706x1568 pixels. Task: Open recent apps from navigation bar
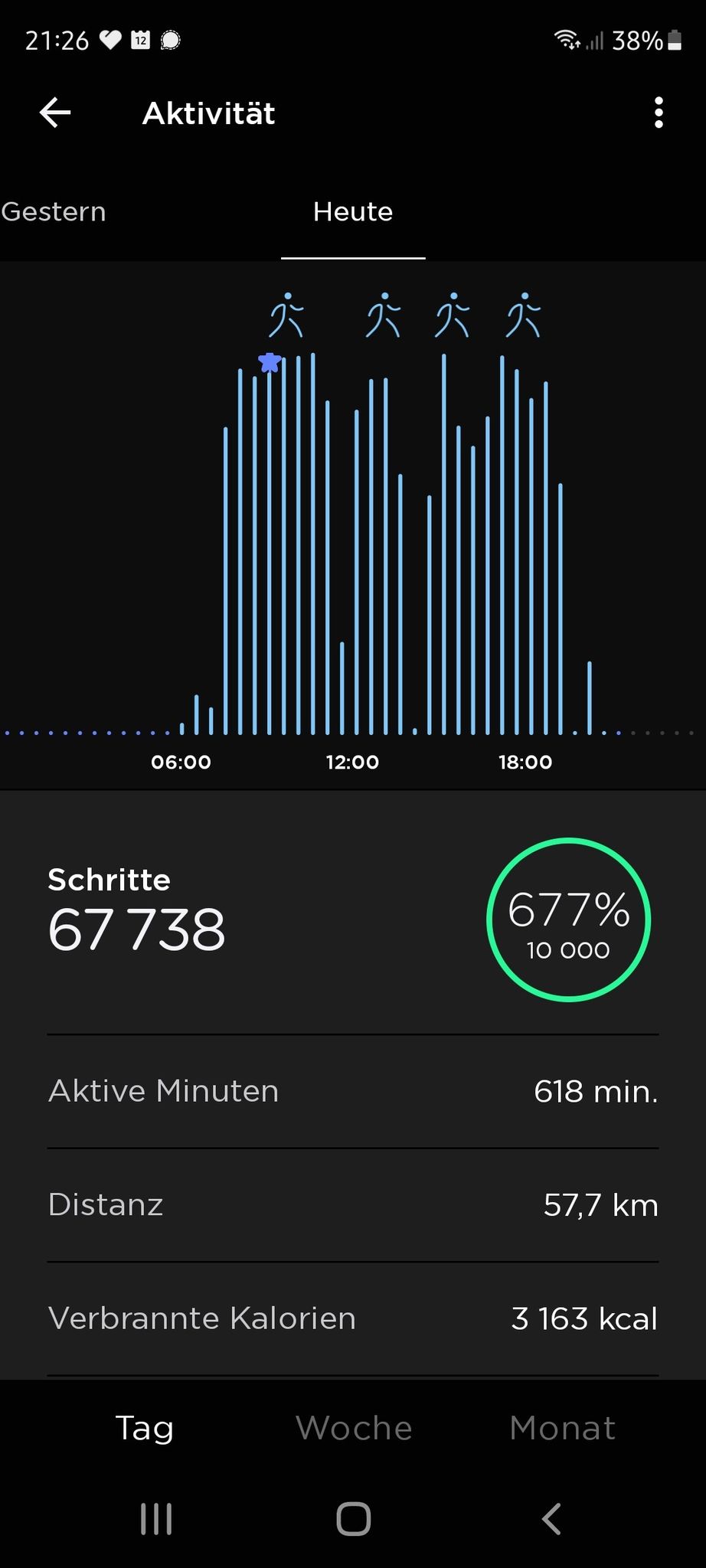(x=156, y=1519)
